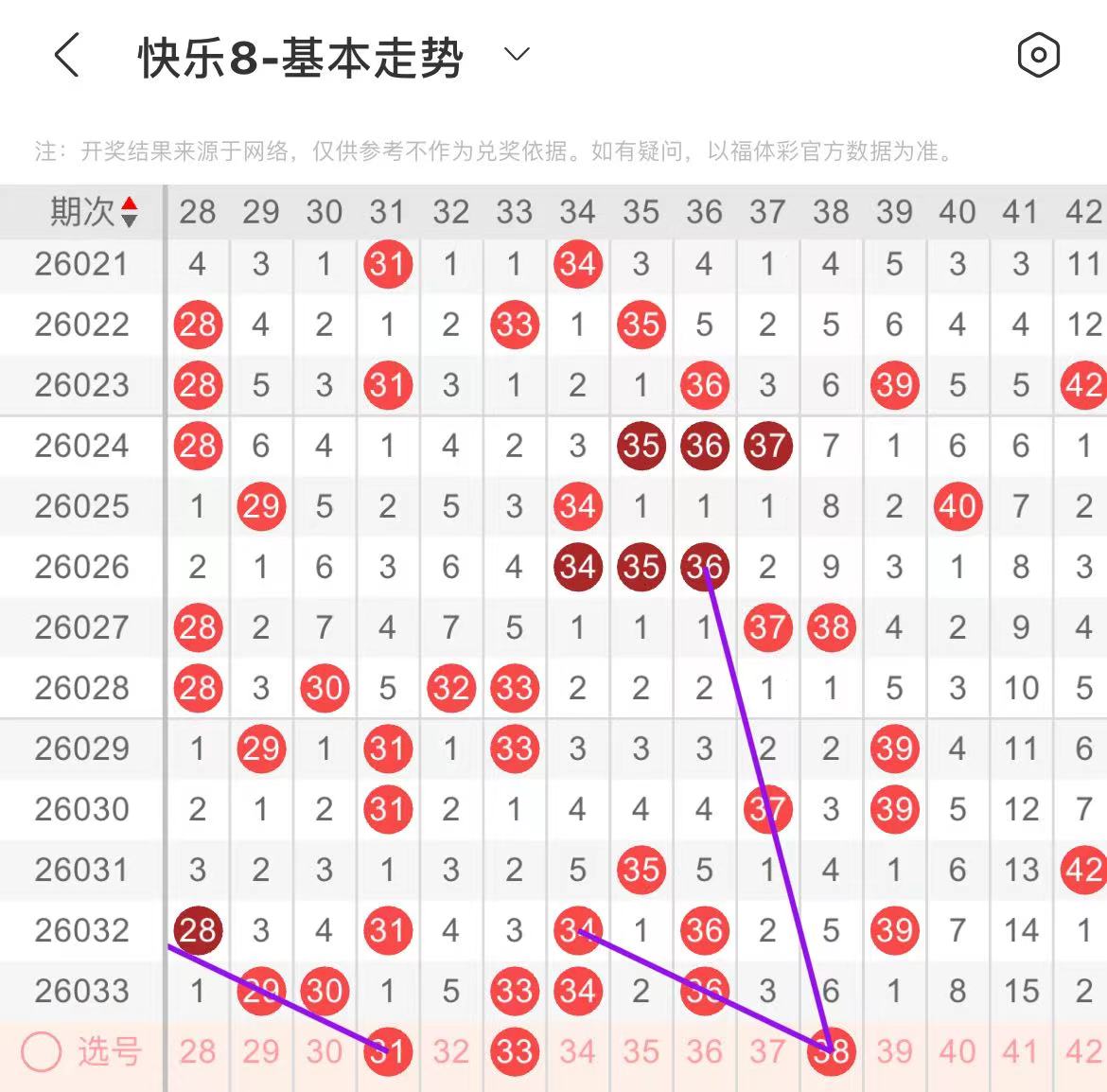The height and width of the screenshot is (1092, 1107).
Task: Select number 37 in the 选号 row
Action: click(x=767, y=1051)
